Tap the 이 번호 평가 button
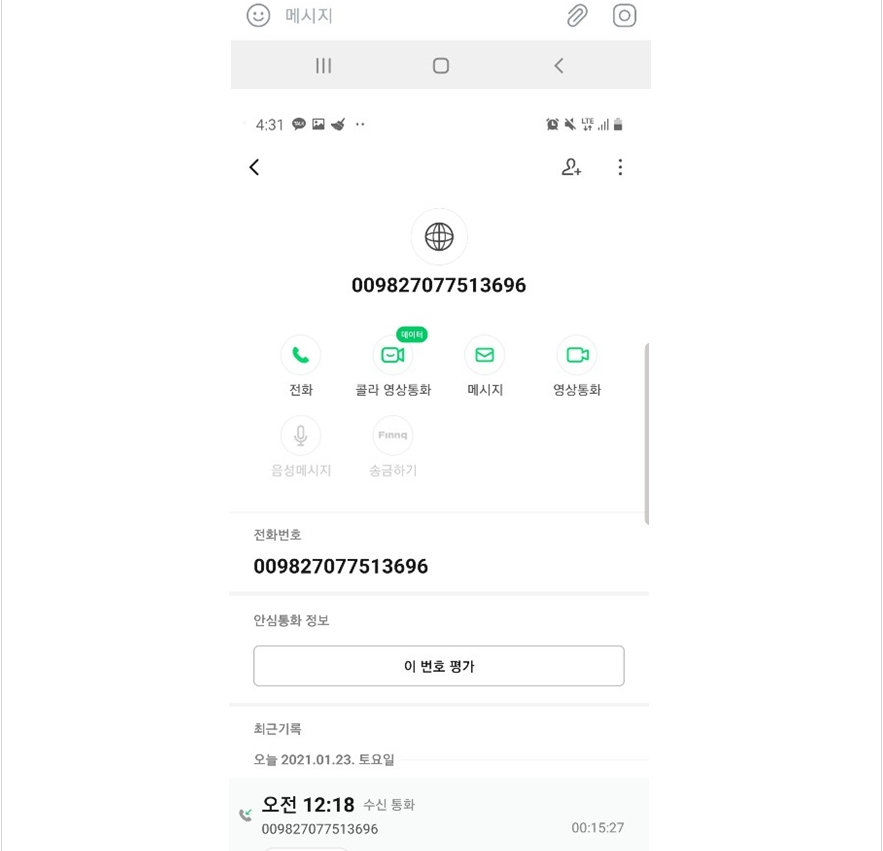Viewport: 883px width, 851px height. pos(439,666)
